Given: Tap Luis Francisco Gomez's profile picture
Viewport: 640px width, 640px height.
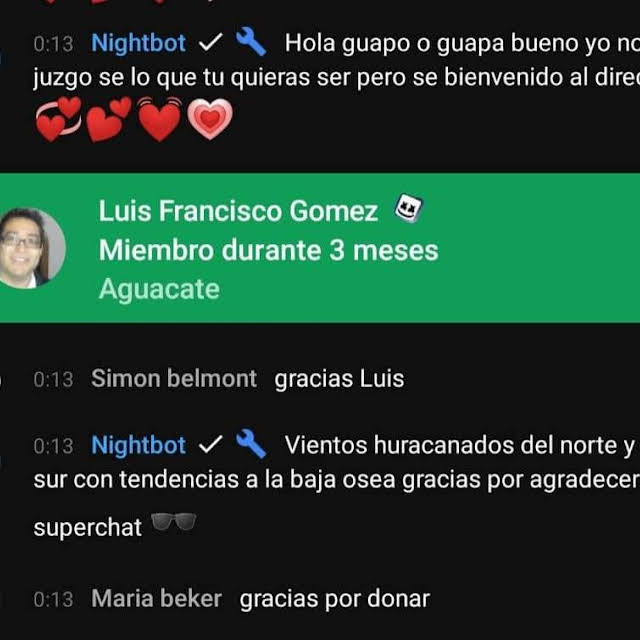Looking at the screenshot, I should tap(30, 248).
